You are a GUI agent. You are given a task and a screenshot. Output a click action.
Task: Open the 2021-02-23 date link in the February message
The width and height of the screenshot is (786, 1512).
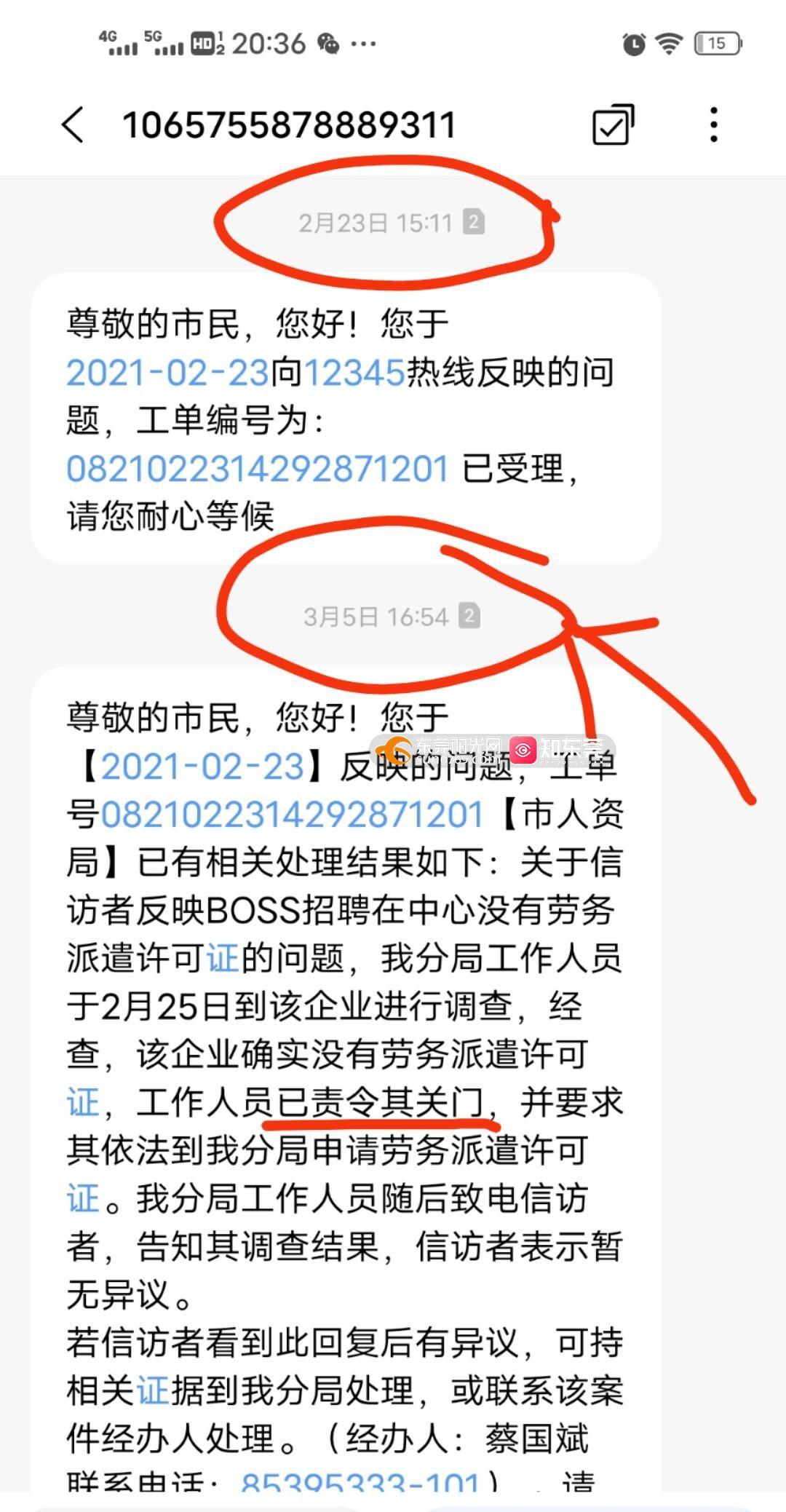[x=168, y=373]
